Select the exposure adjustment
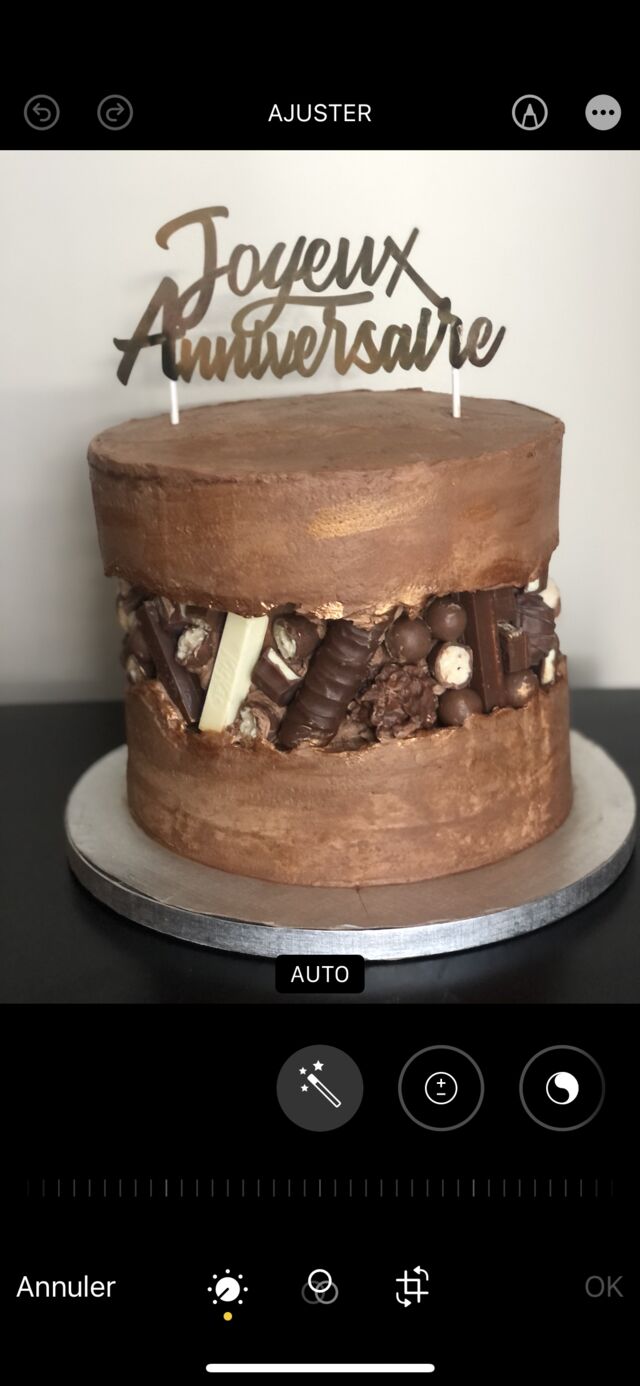 (441, 1088)
